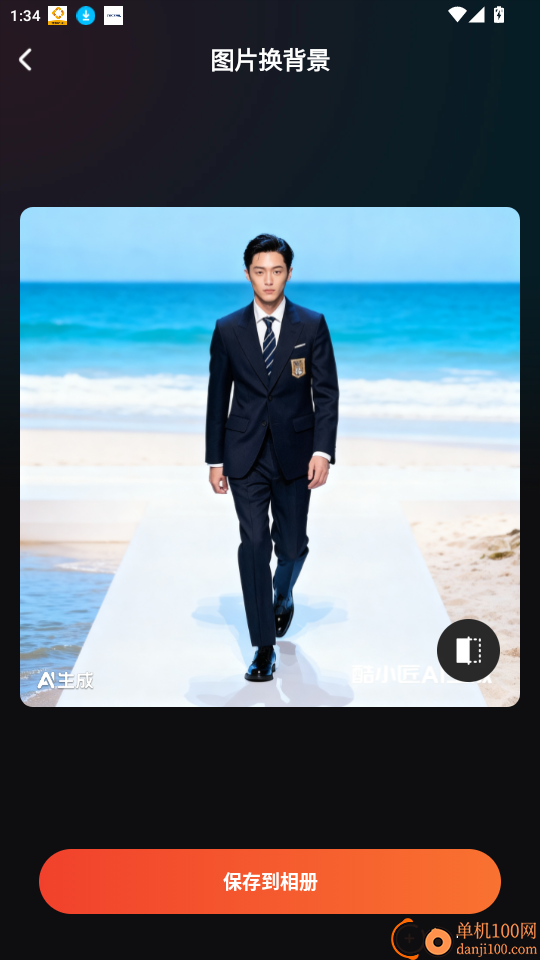
Task: Tap the before/after compare icon on the image
Action: click(468, 650)
